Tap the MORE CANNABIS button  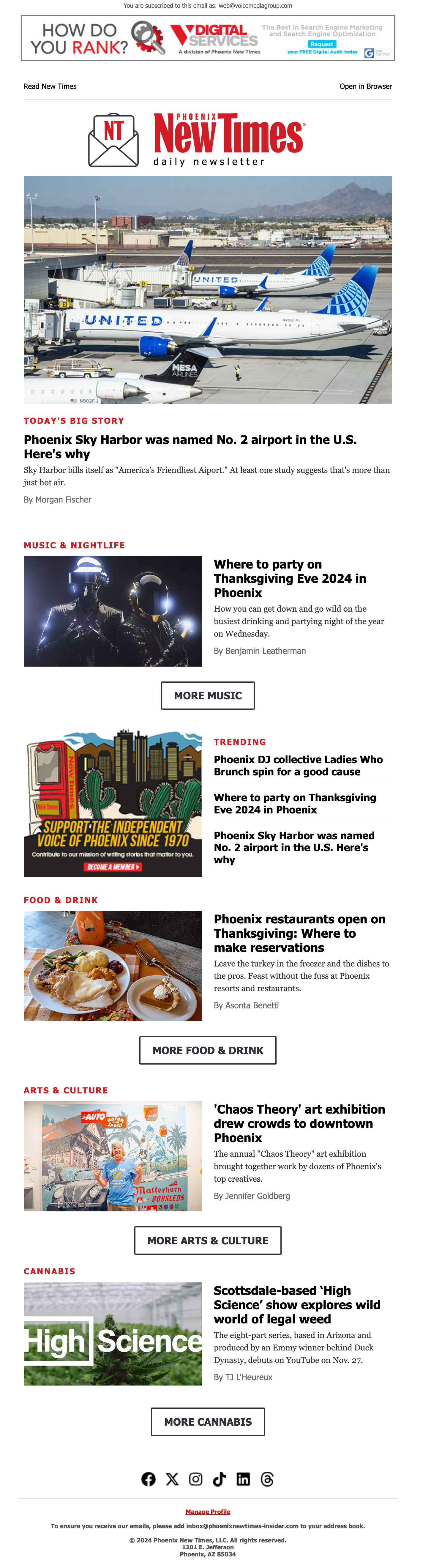coord(208,1422)
